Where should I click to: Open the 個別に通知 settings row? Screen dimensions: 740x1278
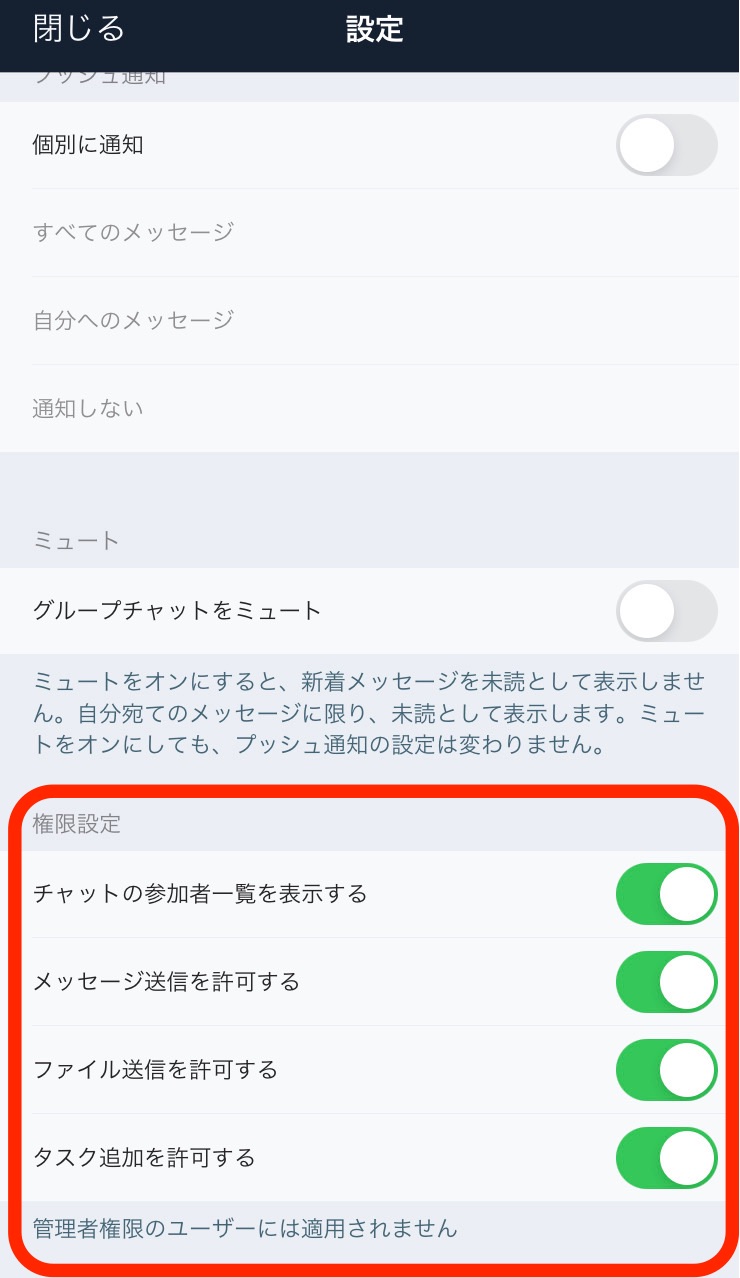(300, 144)
